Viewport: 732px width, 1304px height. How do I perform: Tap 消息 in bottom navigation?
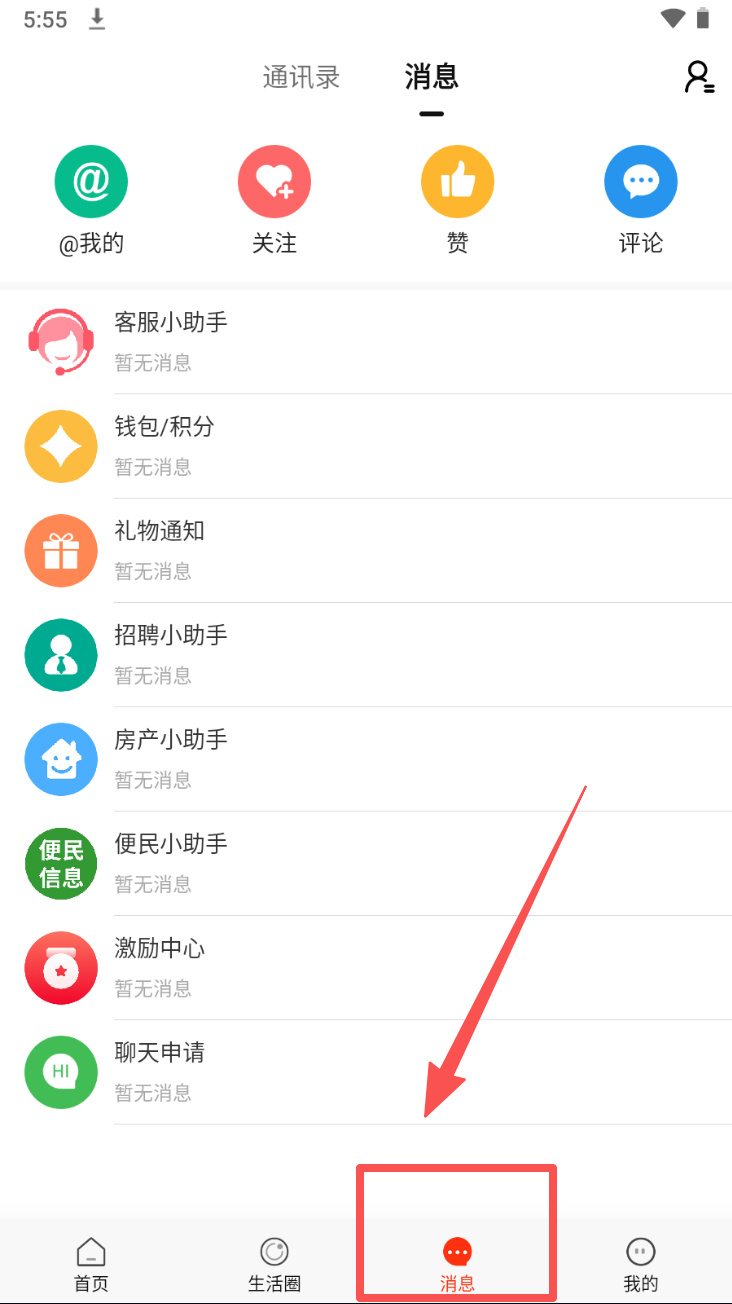pos(457,1264)
